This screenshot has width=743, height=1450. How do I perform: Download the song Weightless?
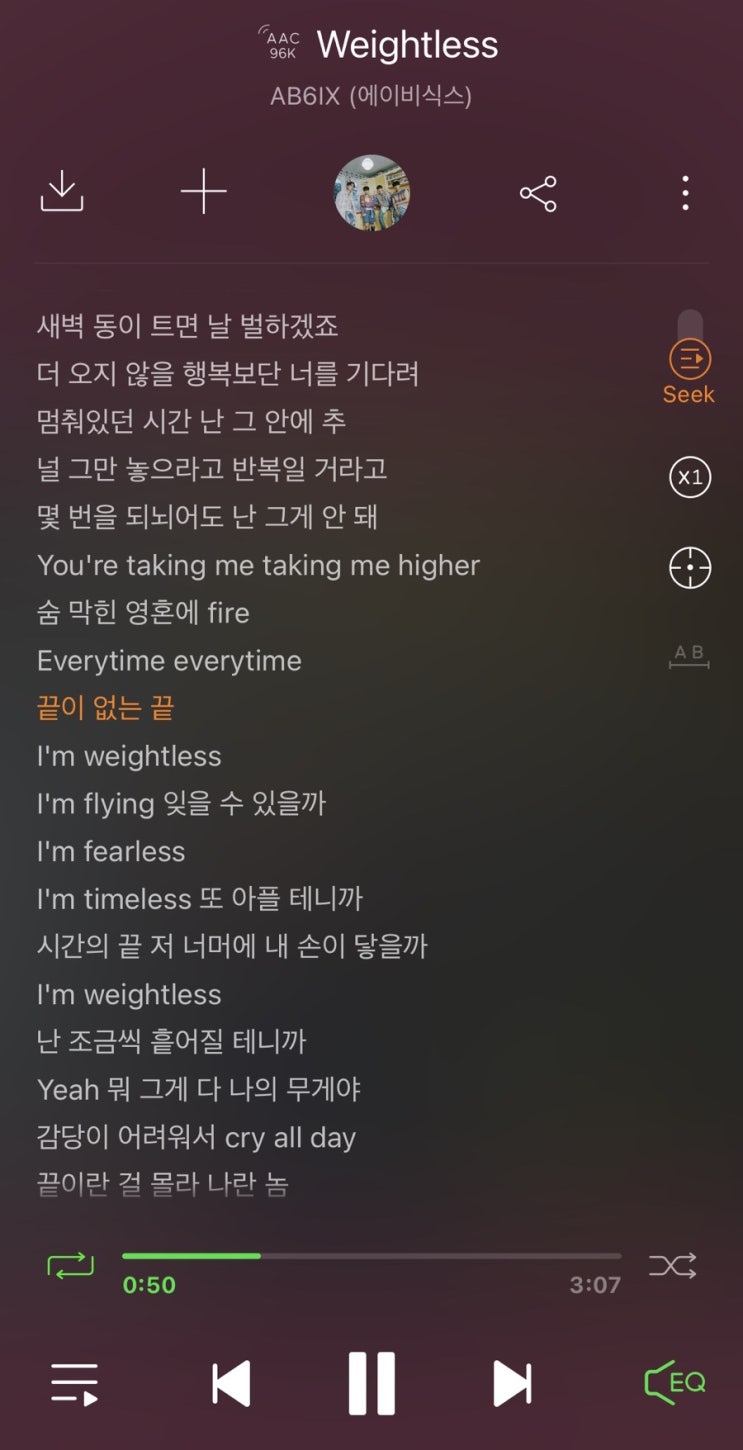click(62, 192)
